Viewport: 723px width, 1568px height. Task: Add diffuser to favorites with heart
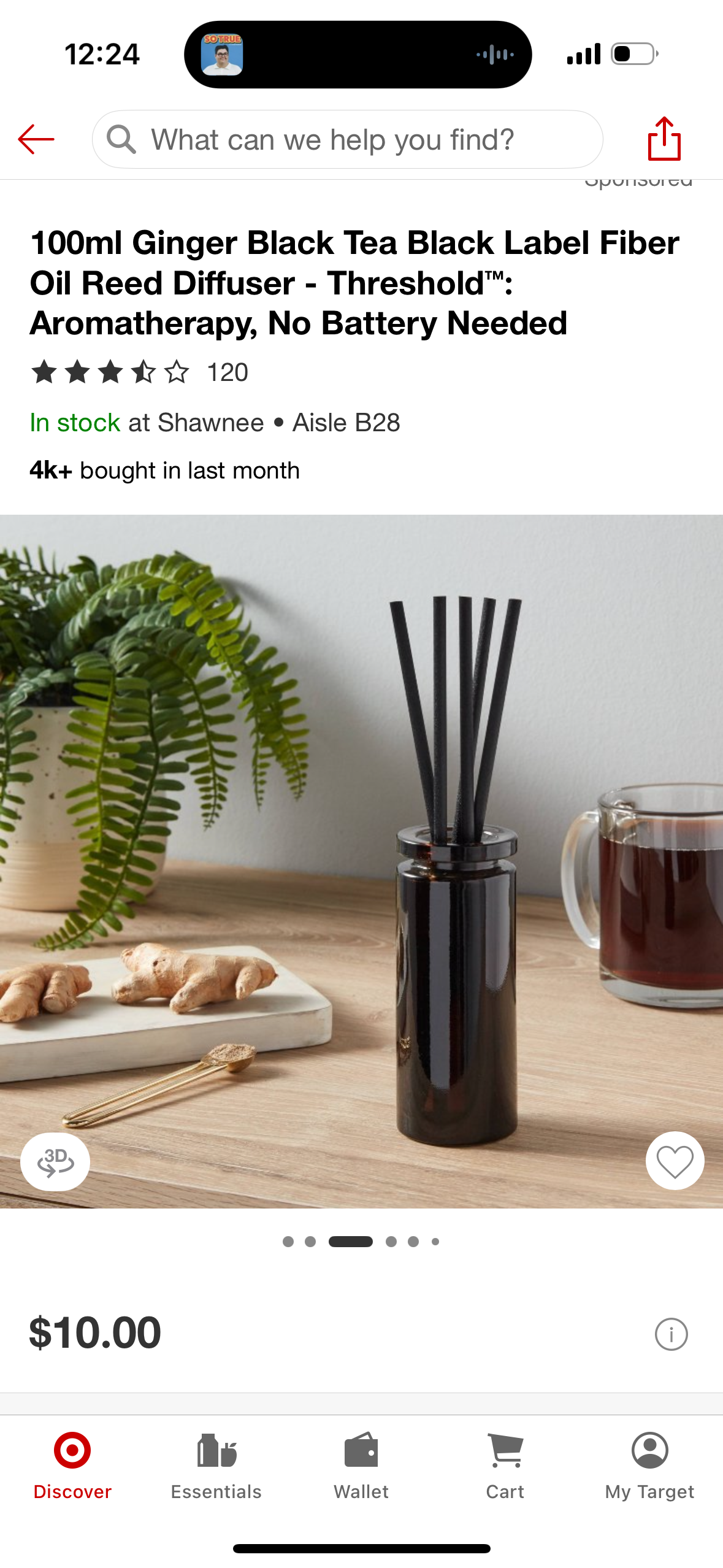pos(675,1161)
